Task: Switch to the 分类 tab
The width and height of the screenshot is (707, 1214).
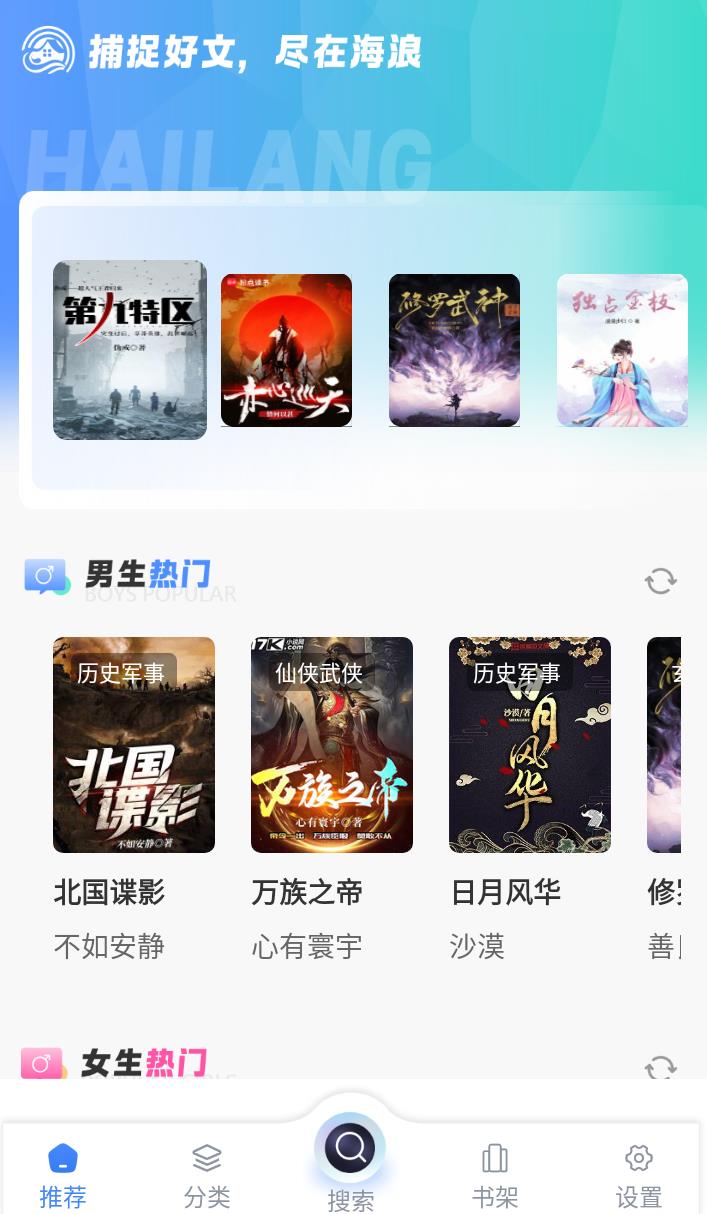Action: coord(207,1175)
